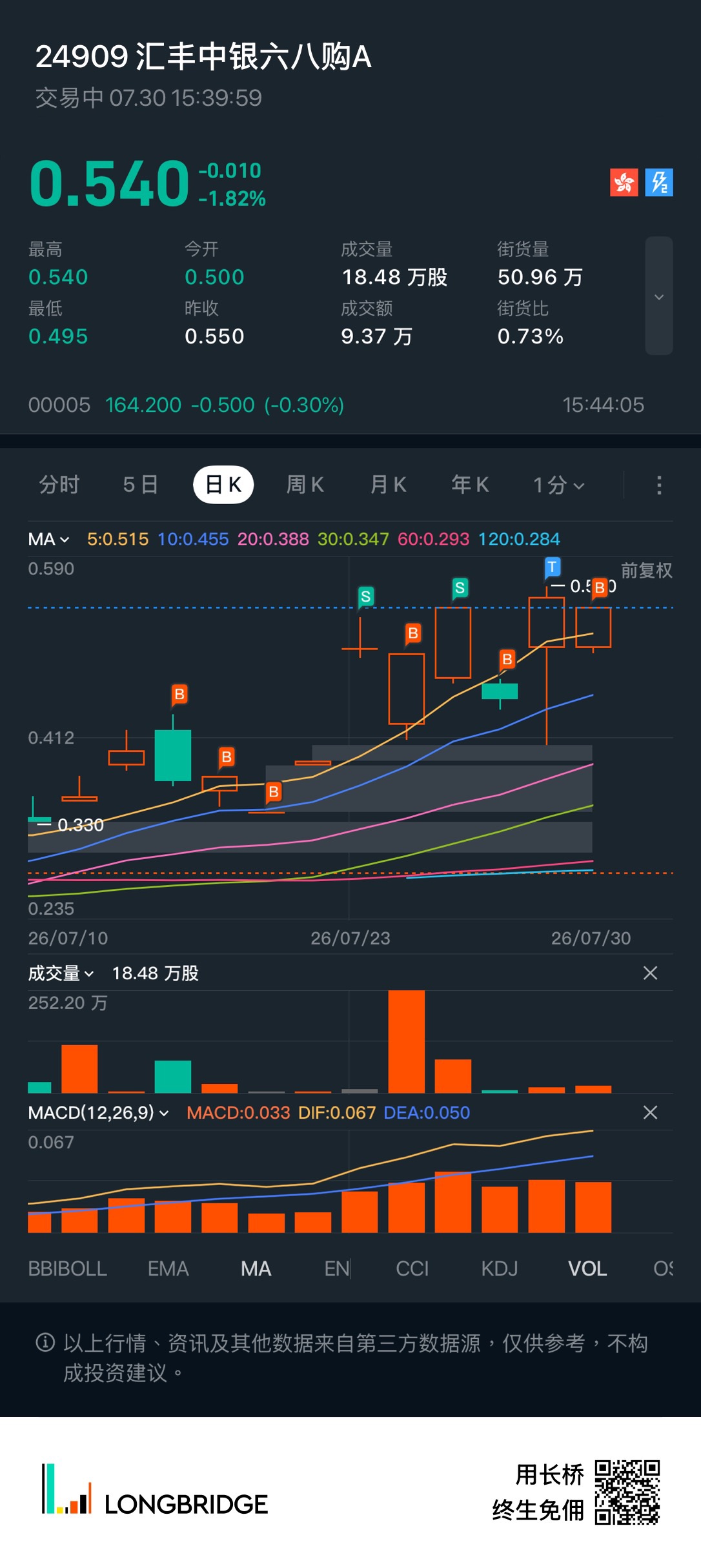Close the MACD indicator panel

coord(650,1112)
